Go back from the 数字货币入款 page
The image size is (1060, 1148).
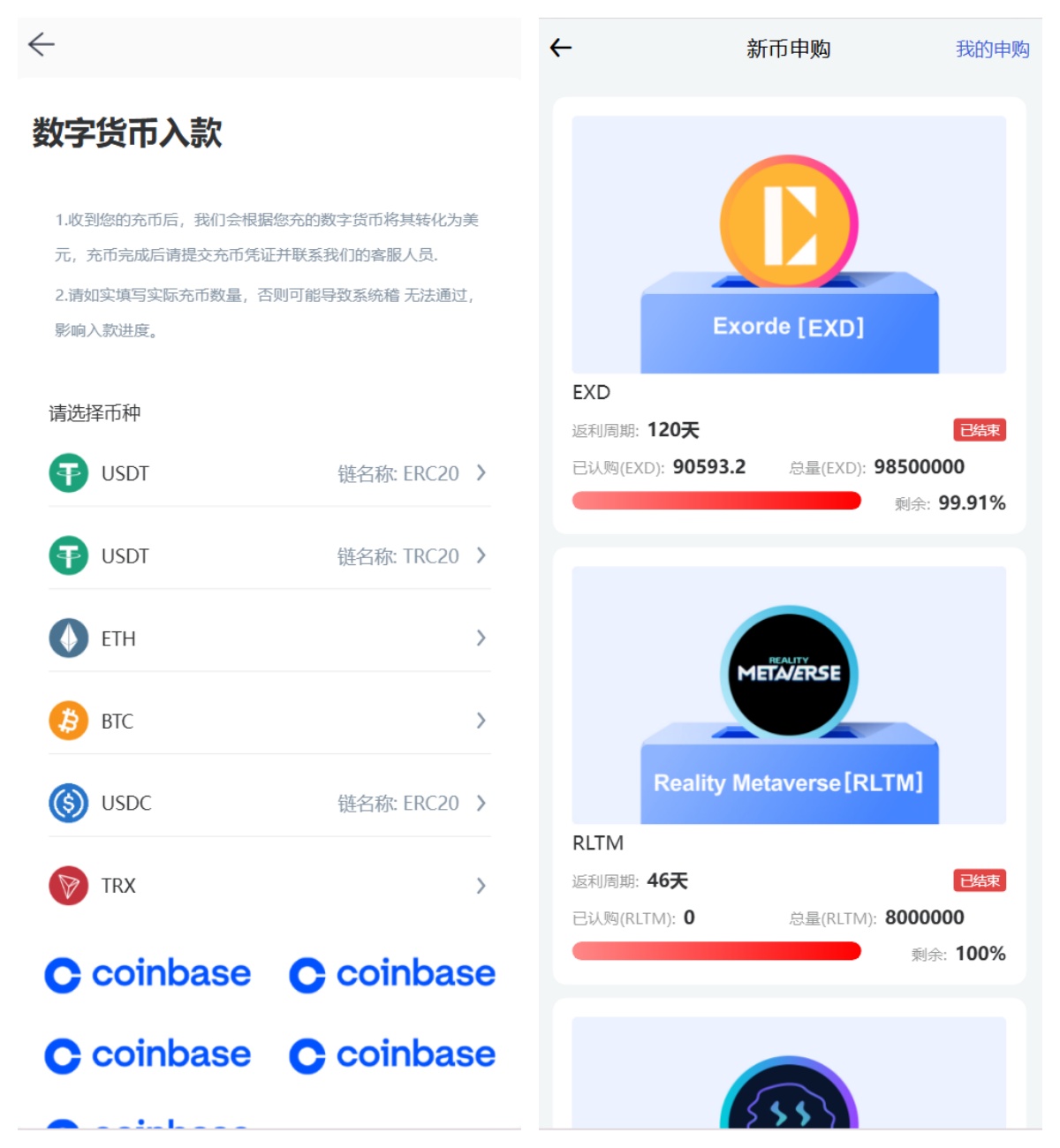(42, 44)
